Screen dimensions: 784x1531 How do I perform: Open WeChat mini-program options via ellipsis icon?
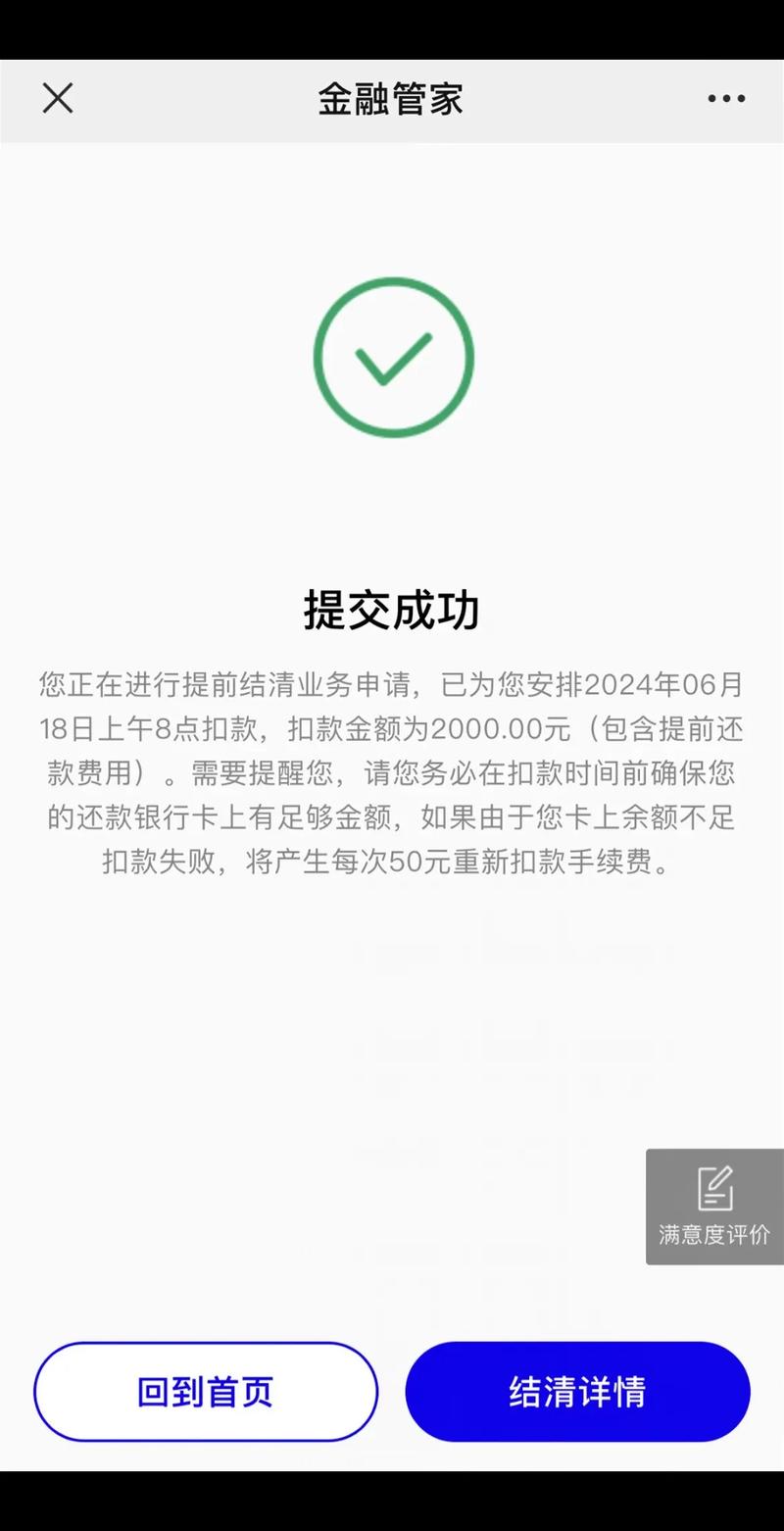[x=725, y=98]
